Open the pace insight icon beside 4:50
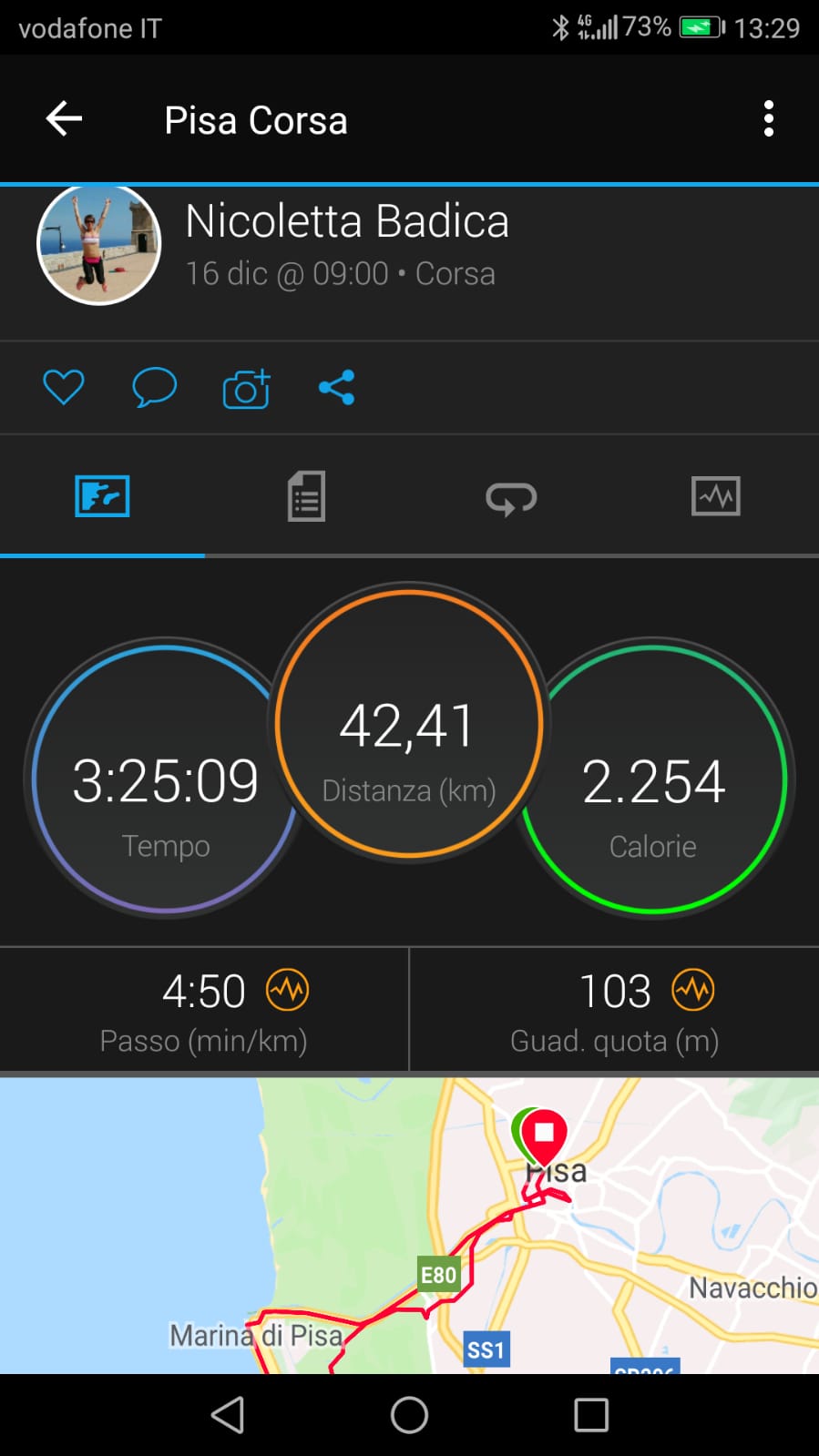This screenshot has width=819, height=1456. 287,991
